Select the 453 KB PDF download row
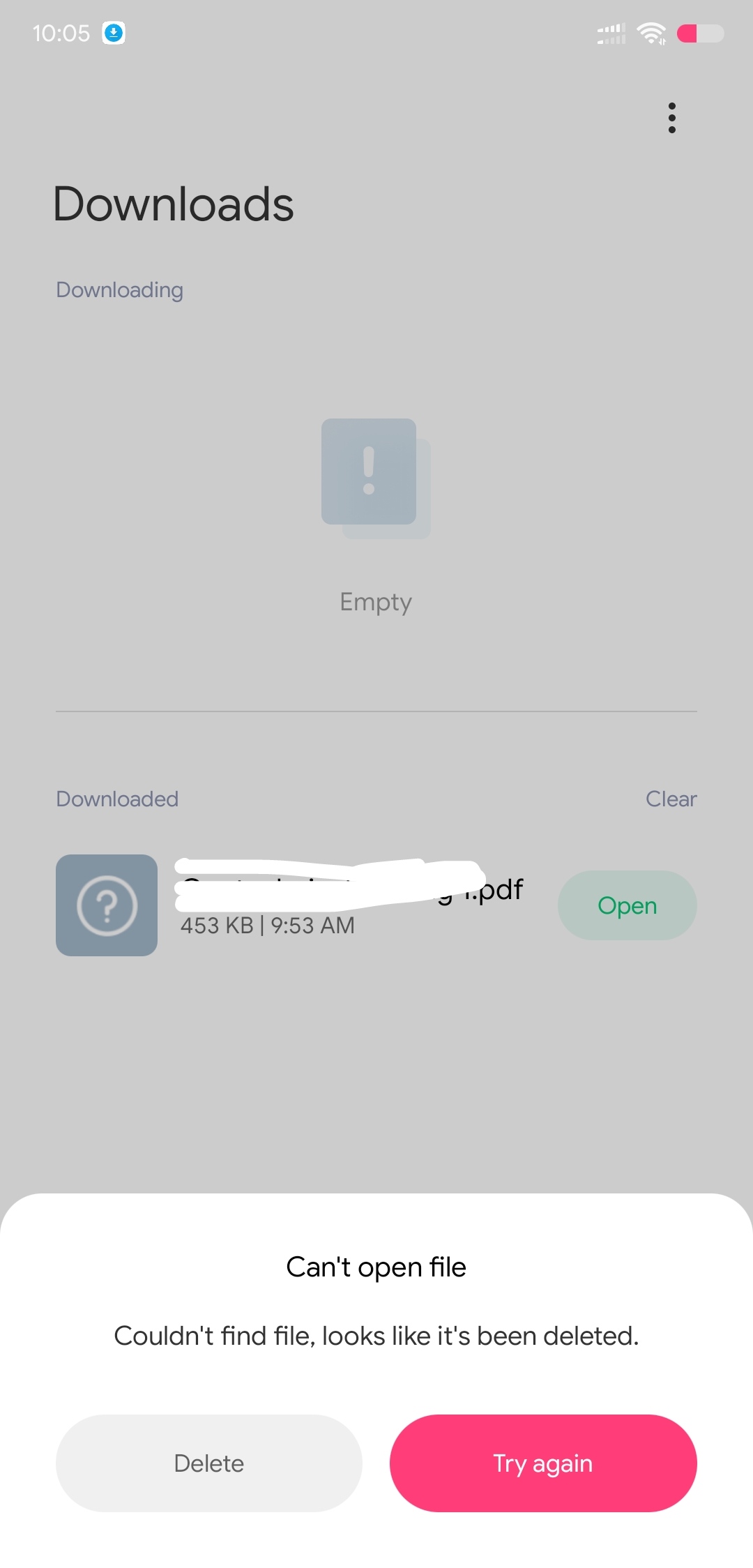Image resolution: width=753 pixels, height=1568 pixels. click(x=376, y=905)
